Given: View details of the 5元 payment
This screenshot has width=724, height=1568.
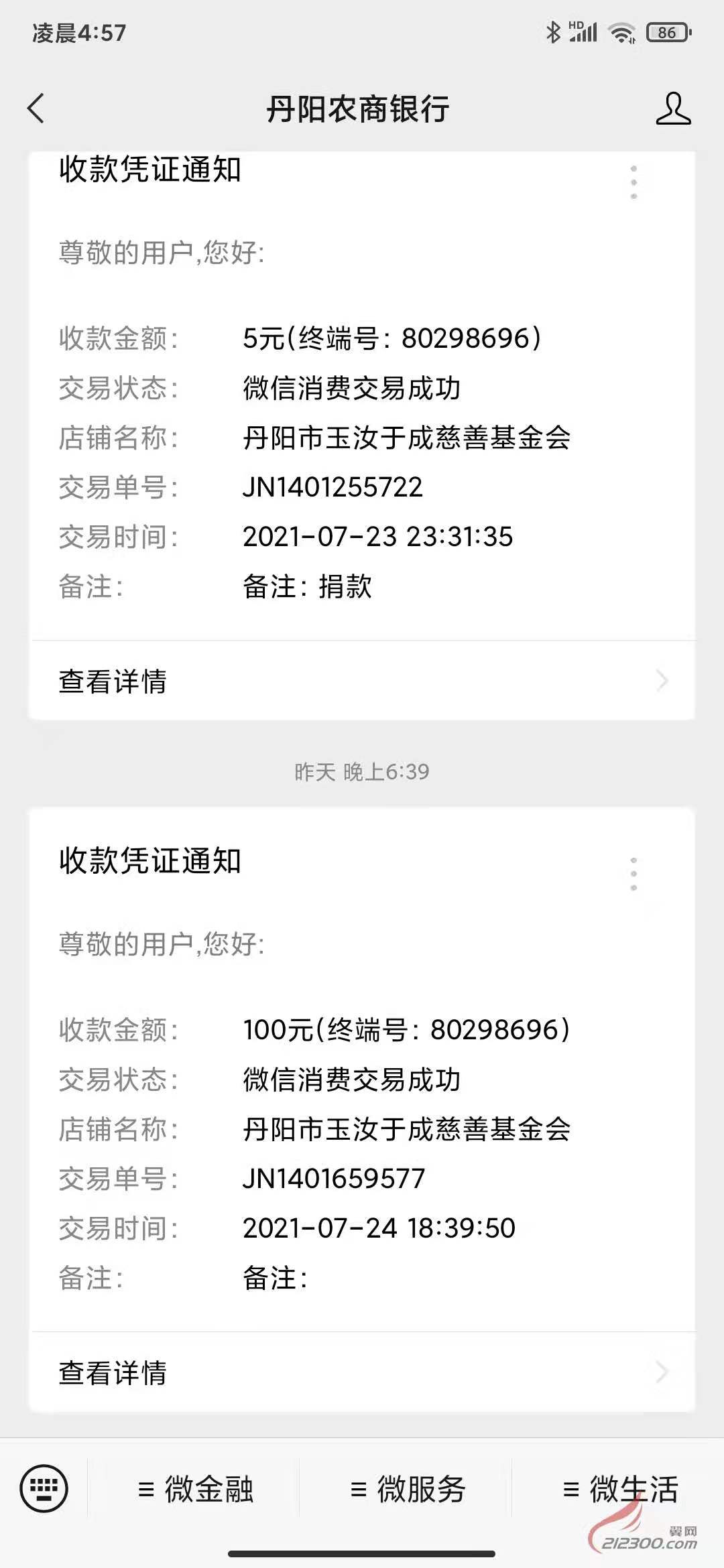Looking at the screenshot, I should coord(362,681).
